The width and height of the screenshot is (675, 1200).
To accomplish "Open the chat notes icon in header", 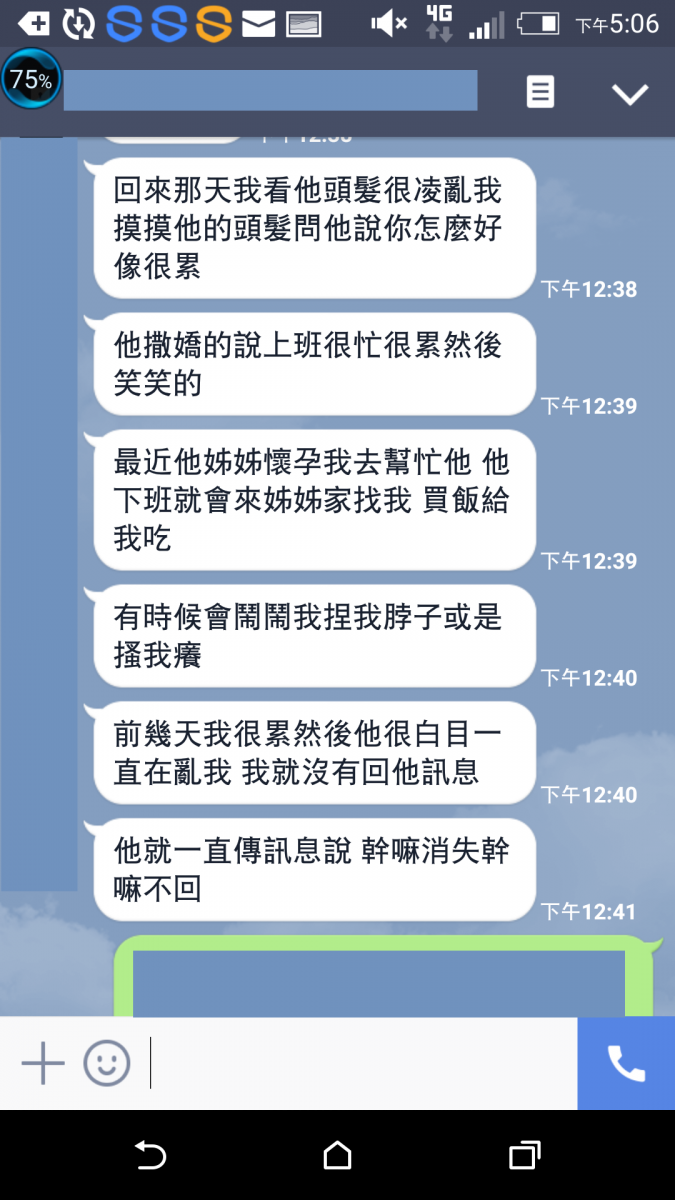I will tap(540, 93).
